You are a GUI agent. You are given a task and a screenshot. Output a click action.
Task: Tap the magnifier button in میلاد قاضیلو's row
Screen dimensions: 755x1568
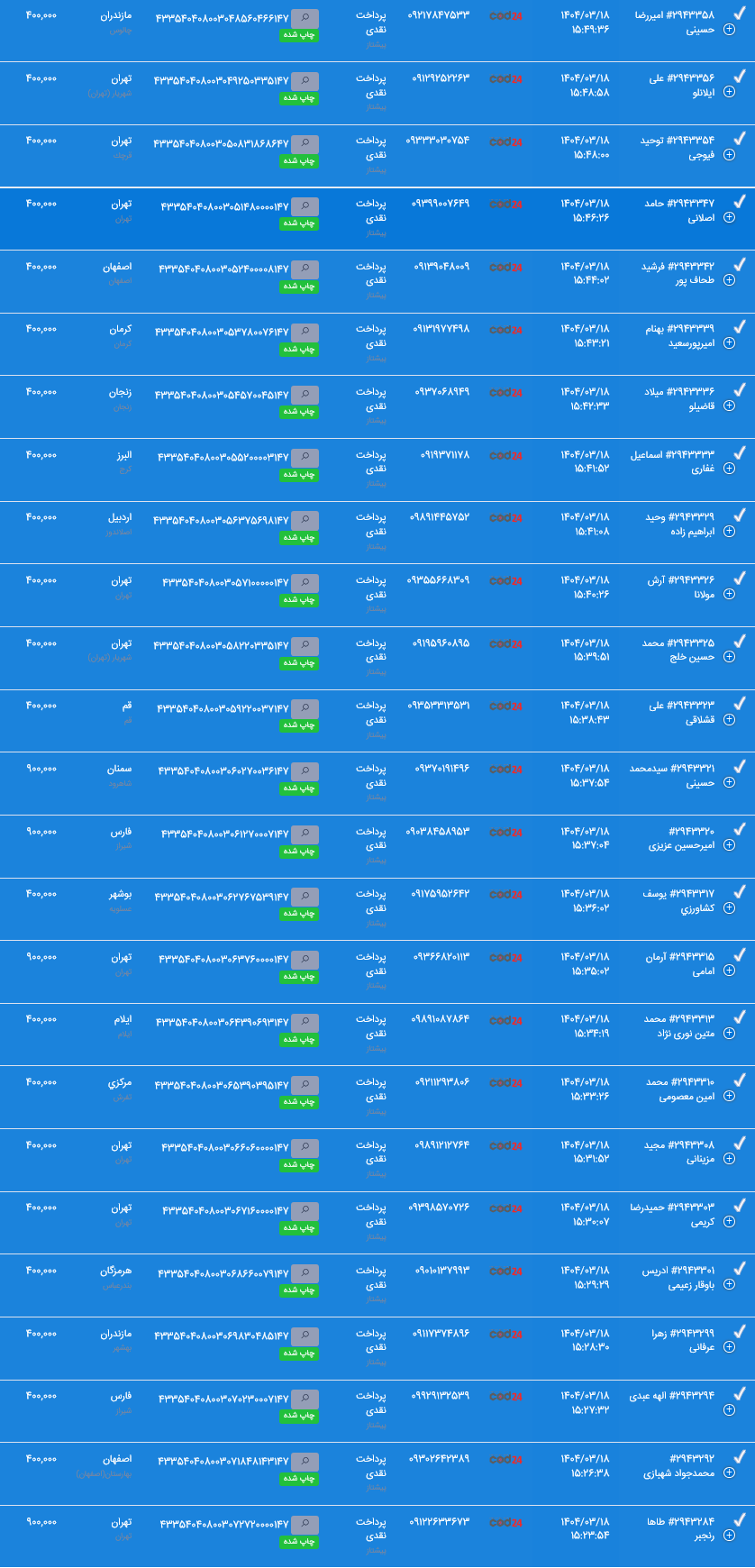pos(305,395)
